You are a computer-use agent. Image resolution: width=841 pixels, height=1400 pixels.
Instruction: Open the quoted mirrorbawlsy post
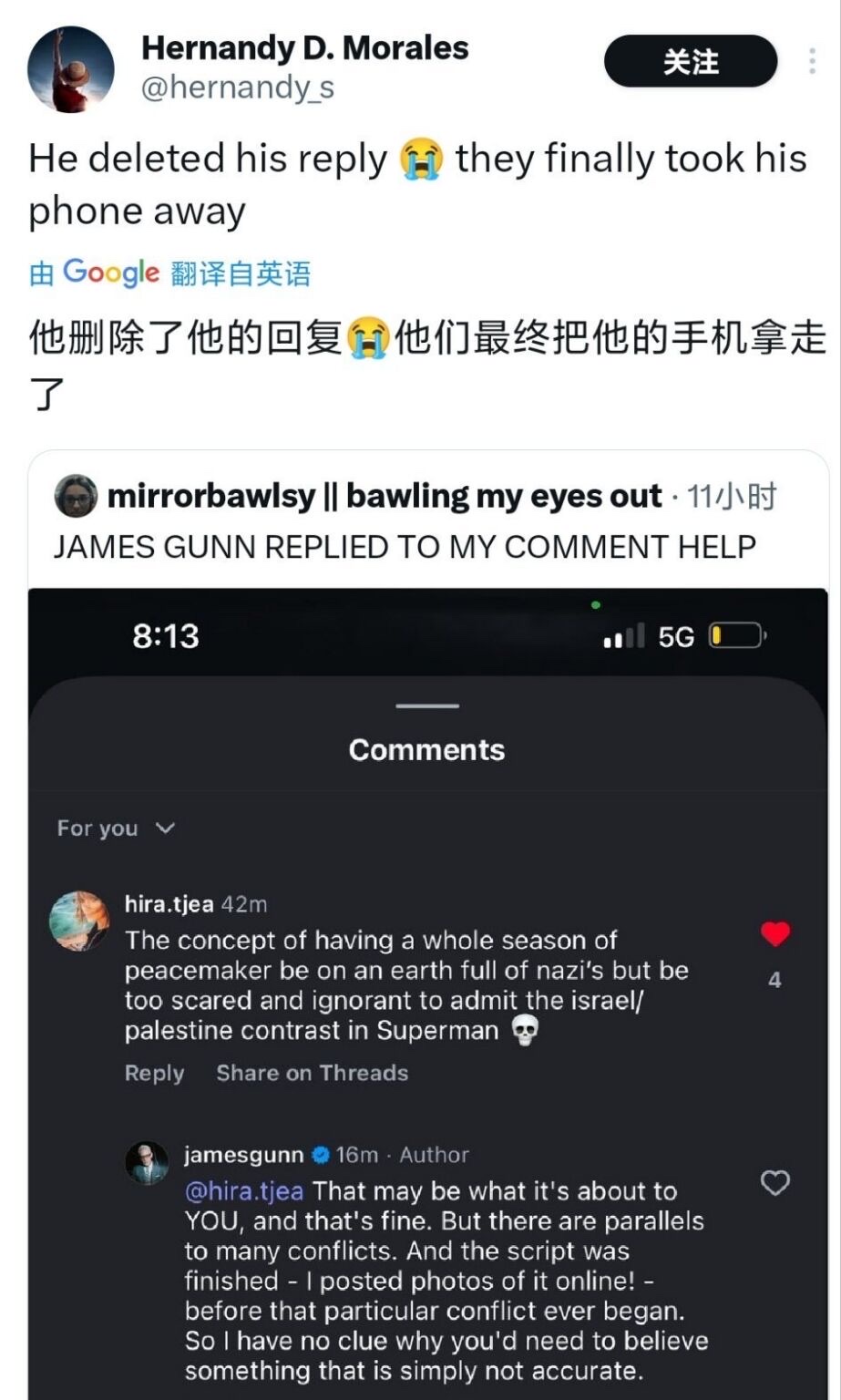tap(426, 521)
